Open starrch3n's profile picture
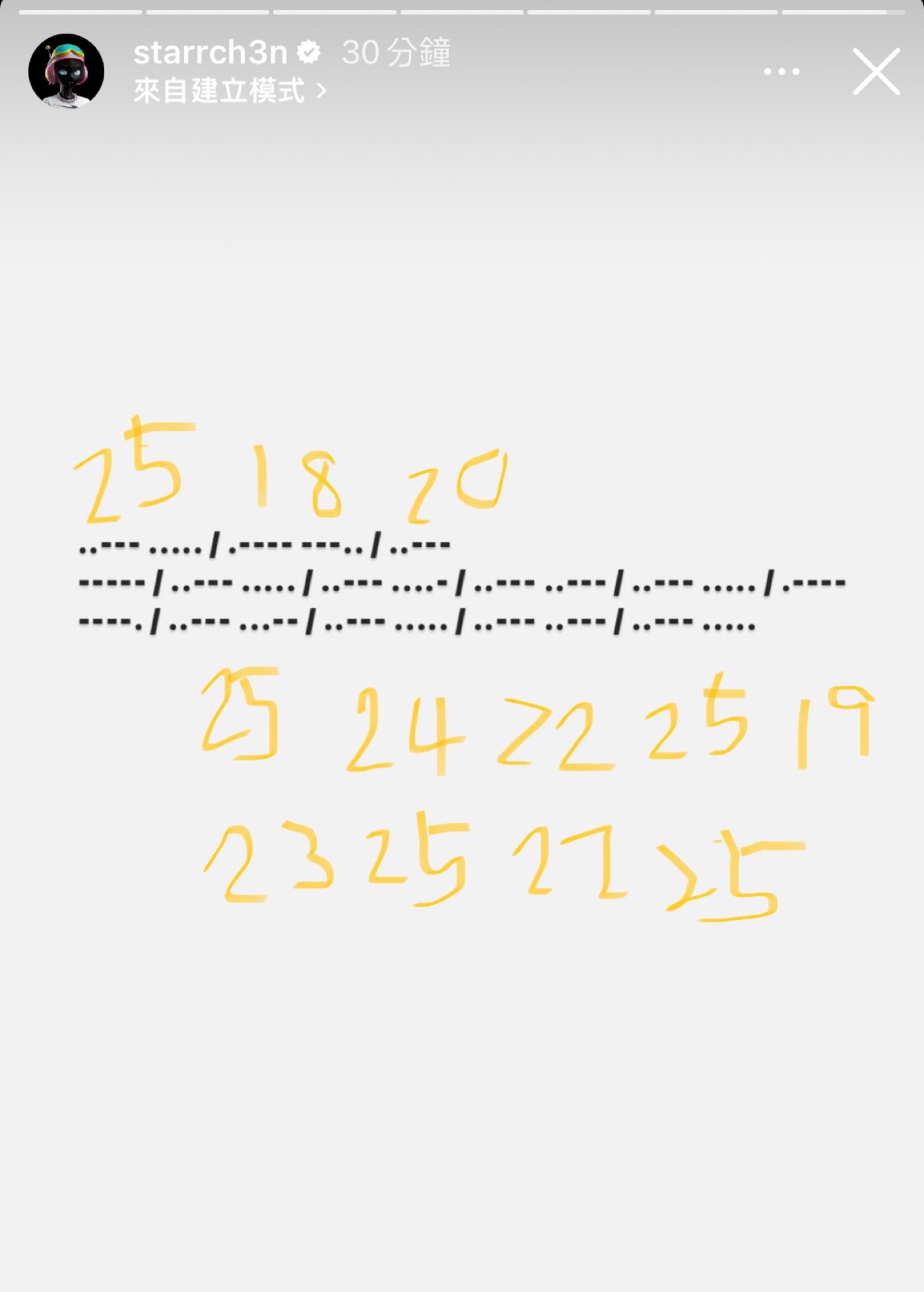 [x=66, y=71]
